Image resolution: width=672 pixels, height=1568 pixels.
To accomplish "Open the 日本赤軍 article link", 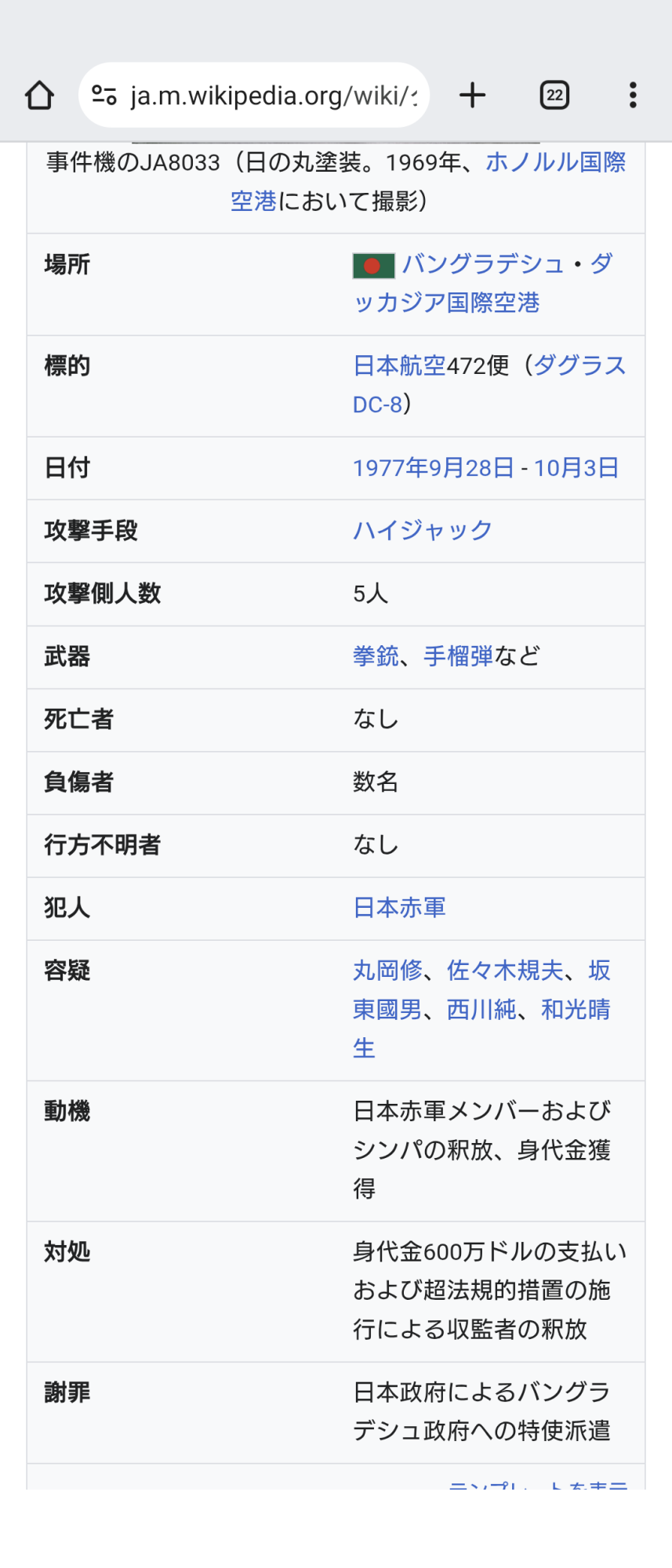I will click(x=399, y=908).
